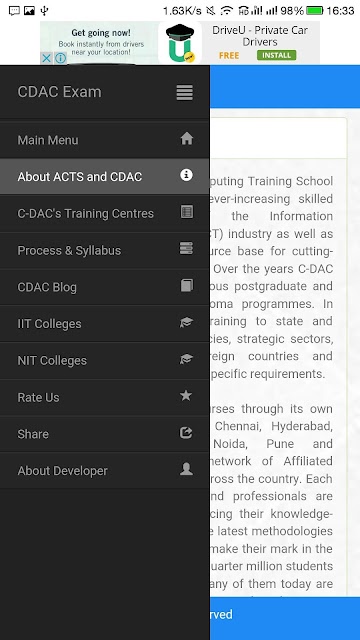View Process & Syllabus
The image size is (360, 640).
(x=104, y=250)
